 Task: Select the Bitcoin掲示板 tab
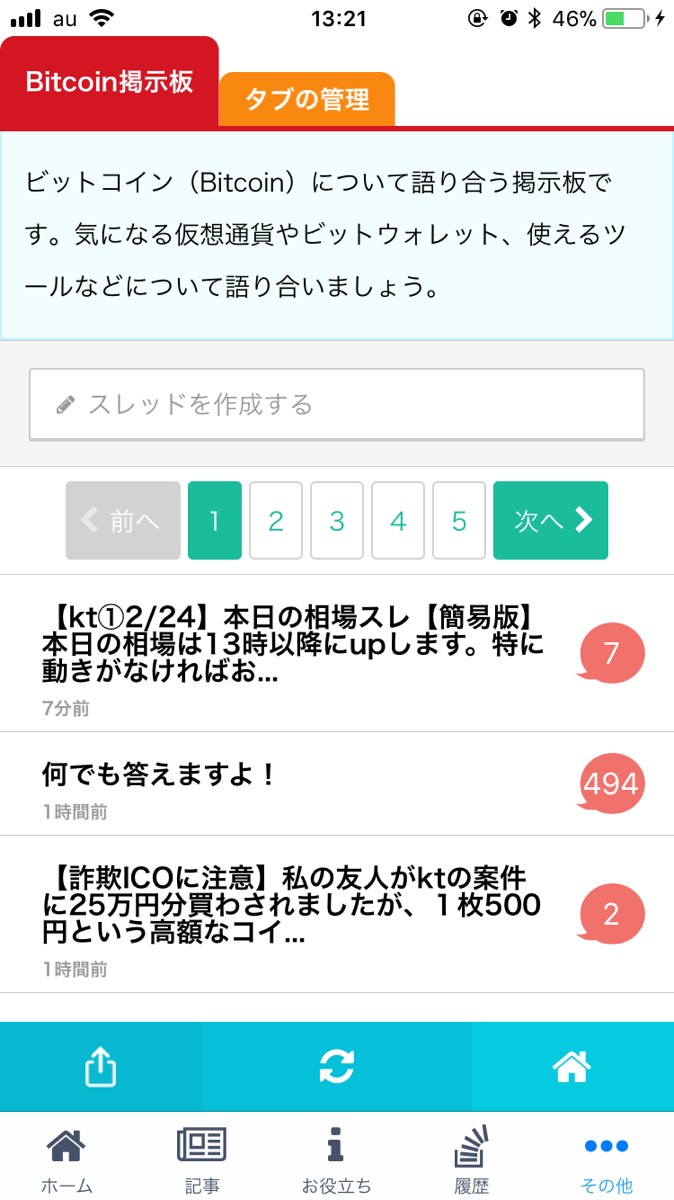coord(109,82)
